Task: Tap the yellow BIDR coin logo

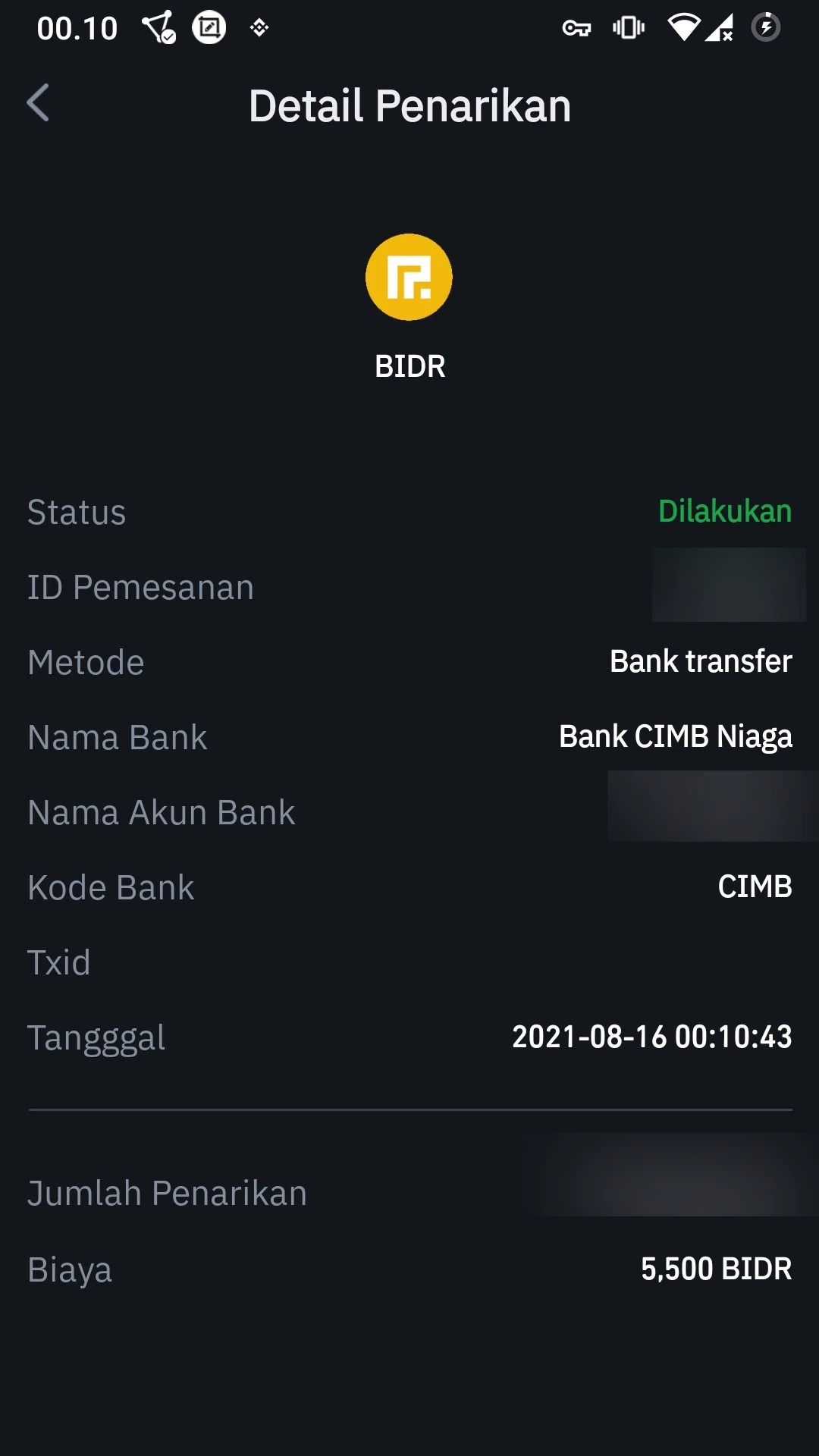Action: click(409, 277)
